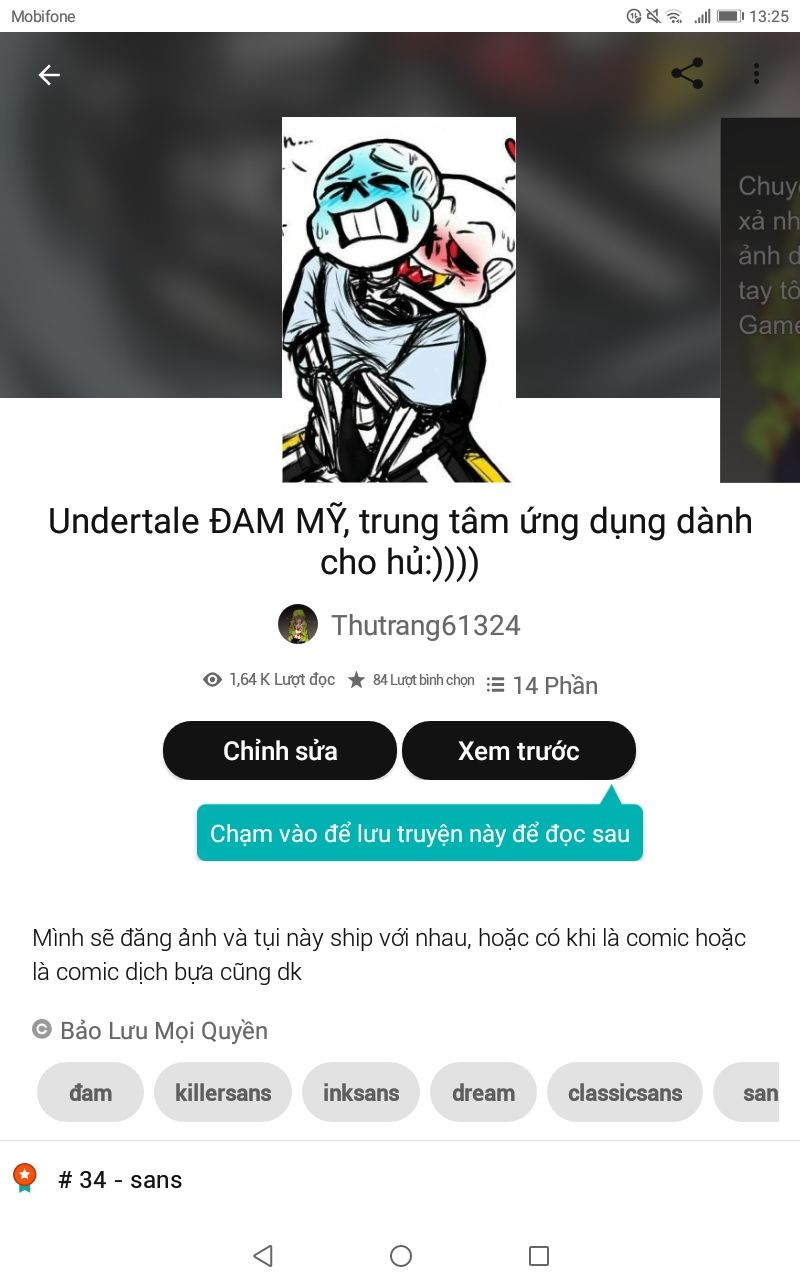
Task: Open the 14 Phần chapter list
Action: point(543,685)
